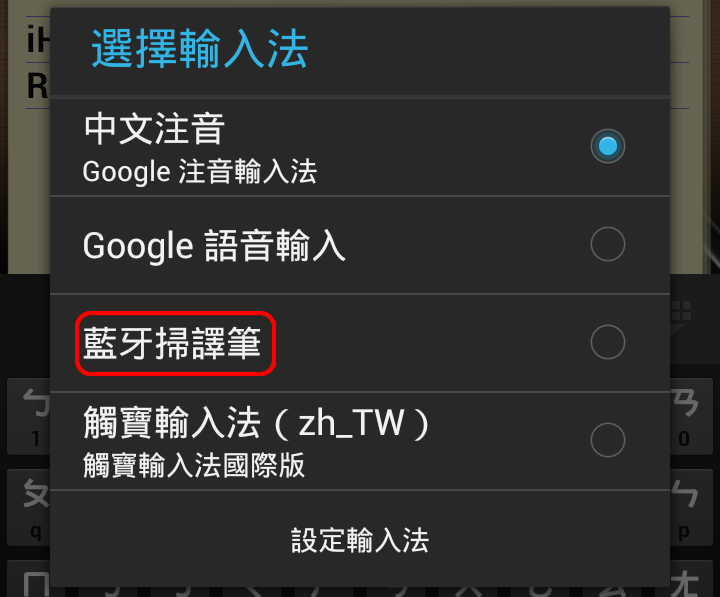Image resolution: width=720 pixels, height=597 pixels.
Task: Switch to 觸寶輸入法 (zh_TW)
Action: [360, 441]
